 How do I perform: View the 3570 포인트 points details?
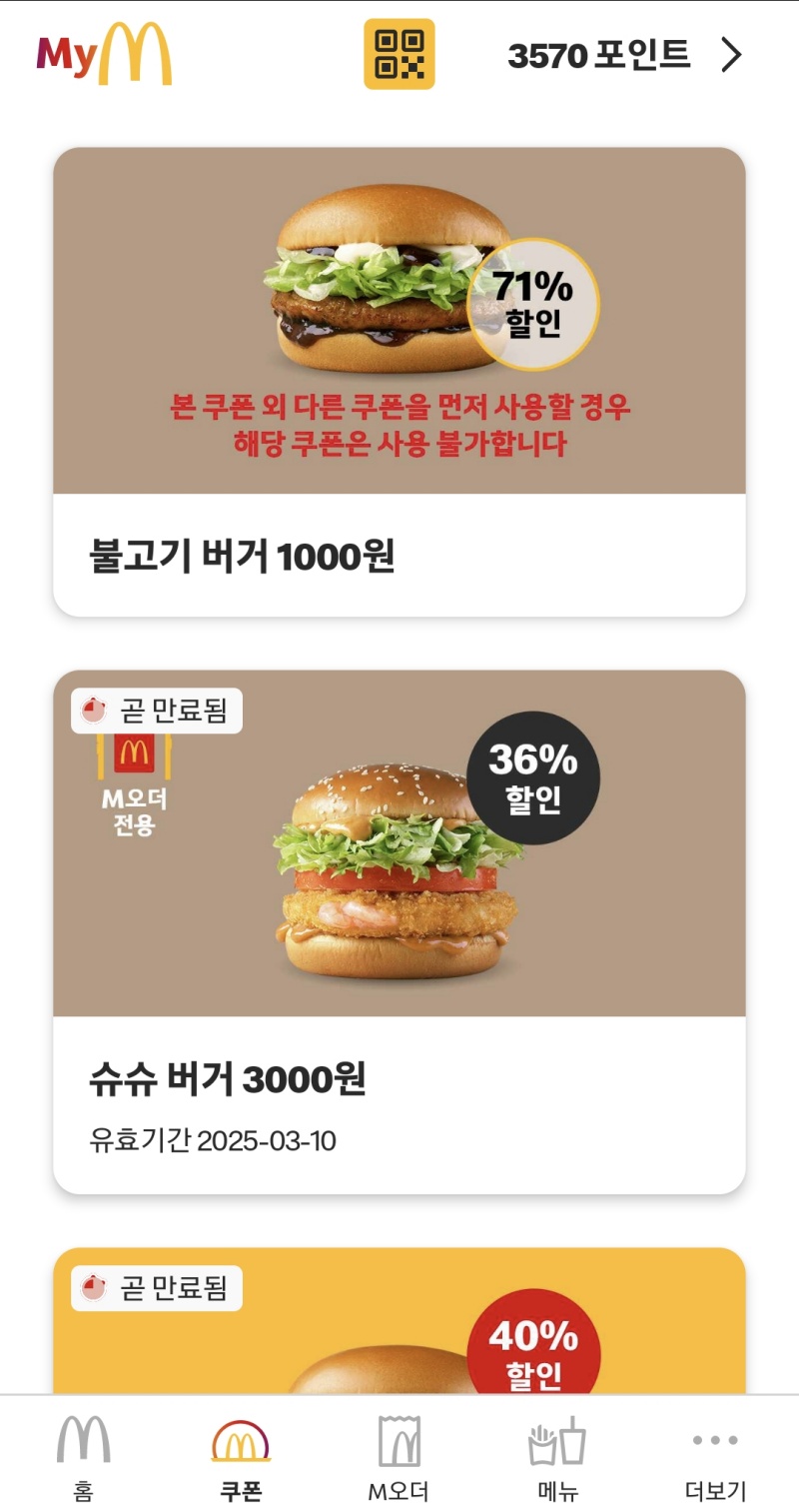pyautogui.click(x=625, y=55)
